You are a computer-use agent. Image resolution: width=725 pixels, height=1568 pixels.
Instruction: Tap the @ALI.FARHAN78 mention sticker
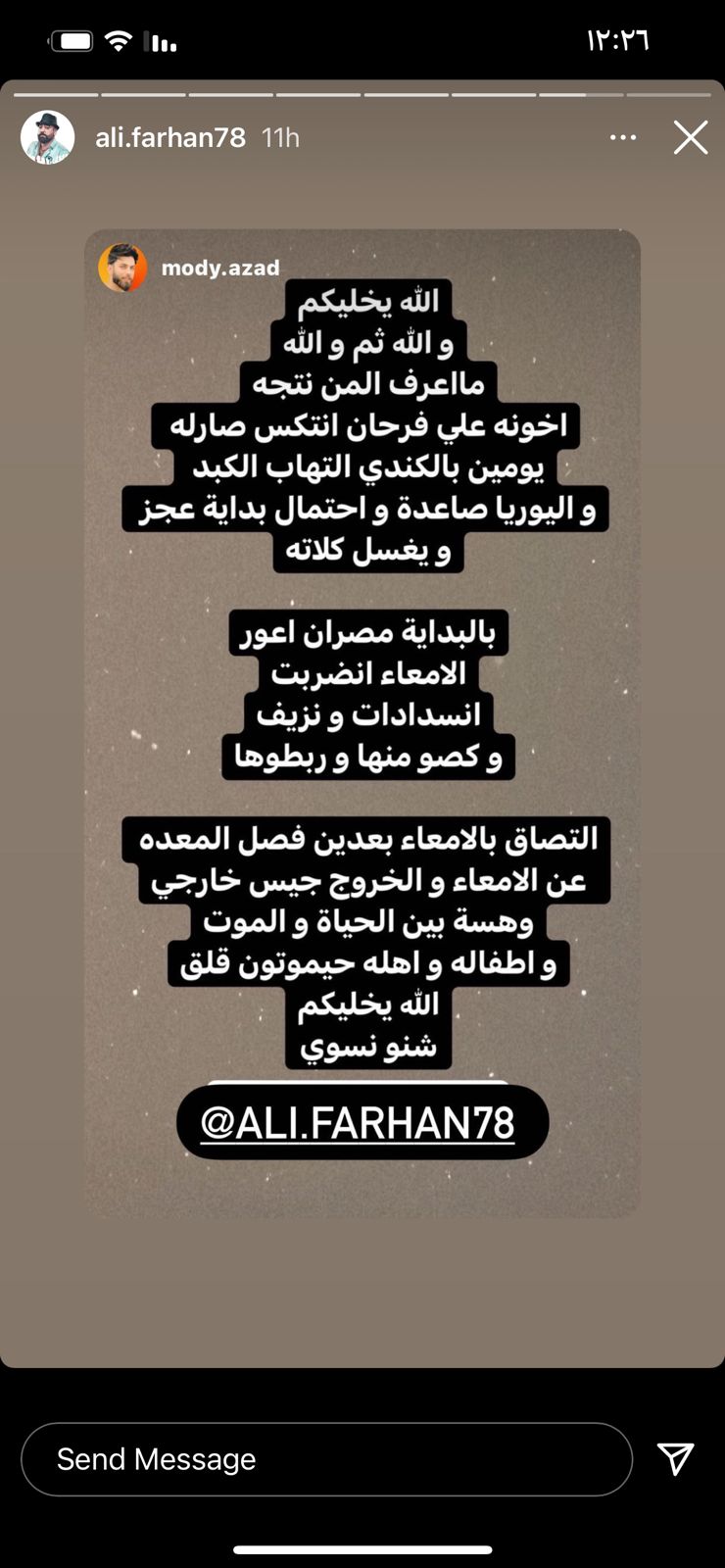tap(362, 1122)
